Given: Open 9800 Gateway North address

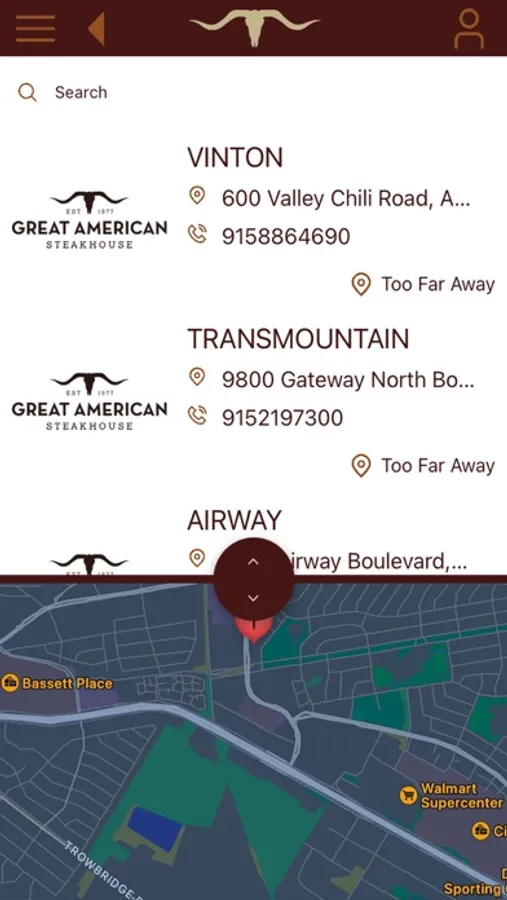Looking at the screenshot, I should 348,380.
